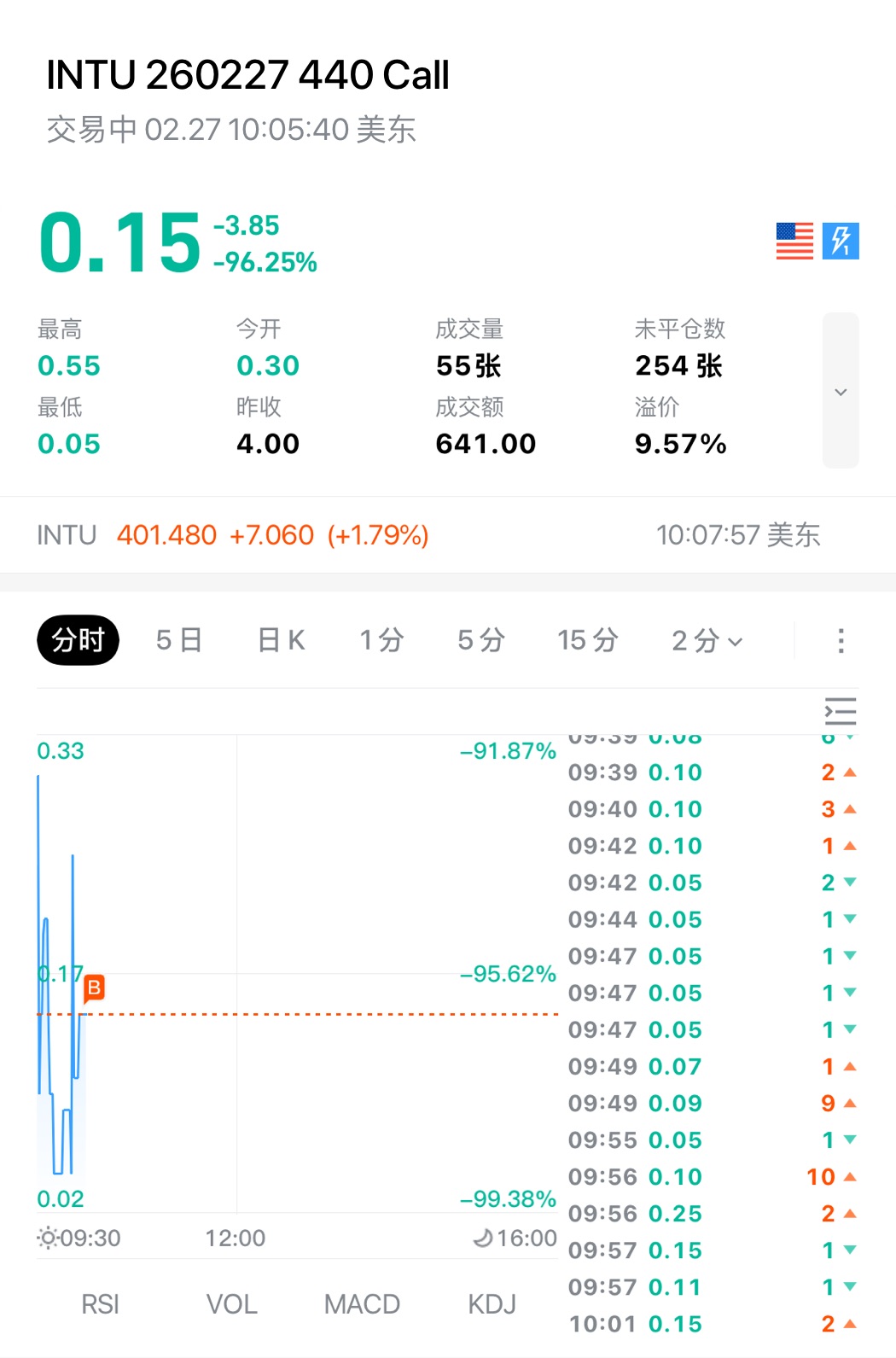Expand the quote details chevron

[x=841, y=391]
